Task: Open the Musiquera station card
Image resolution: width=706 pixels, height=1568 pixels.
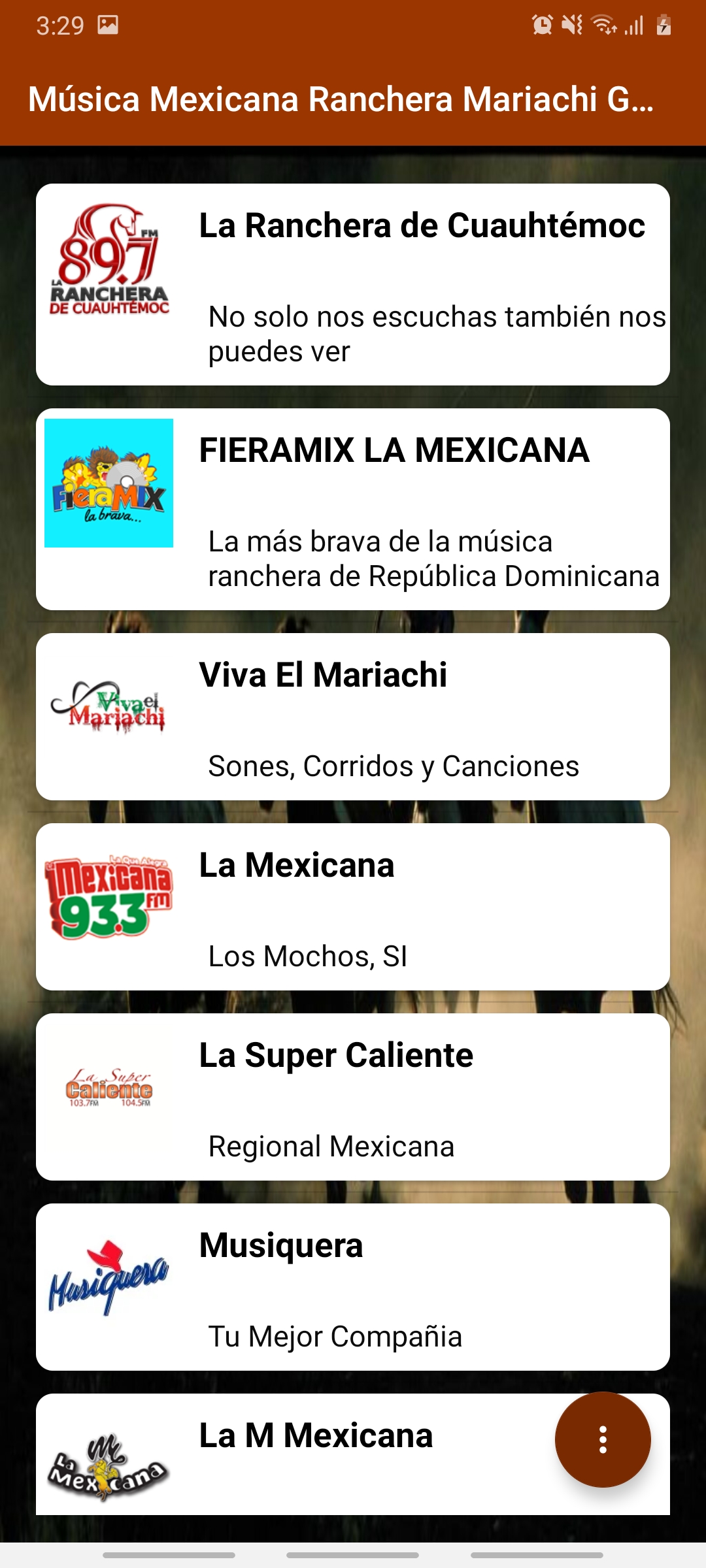Action: (353, 1287)
